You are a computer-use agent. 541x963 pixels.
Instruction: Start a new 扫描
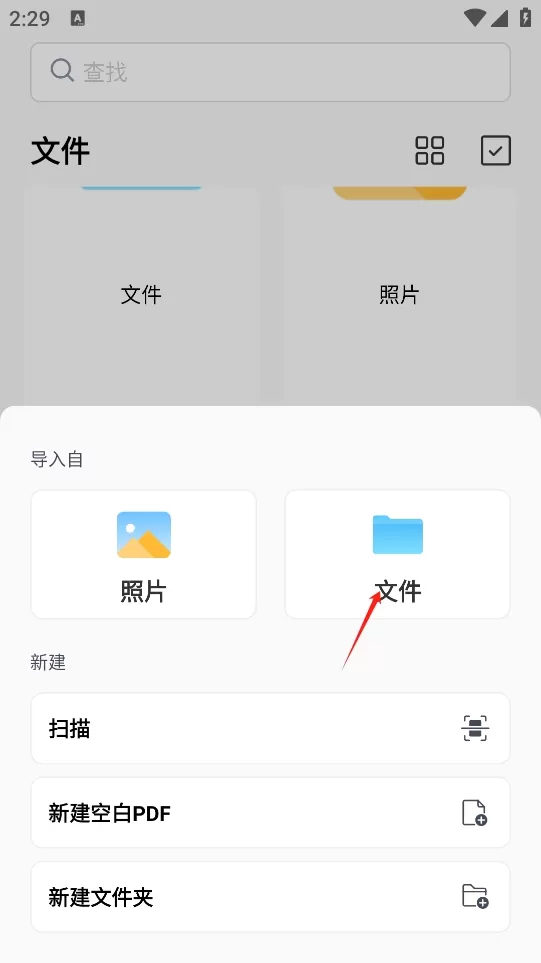pyautogui.click(x=270, y=728)
